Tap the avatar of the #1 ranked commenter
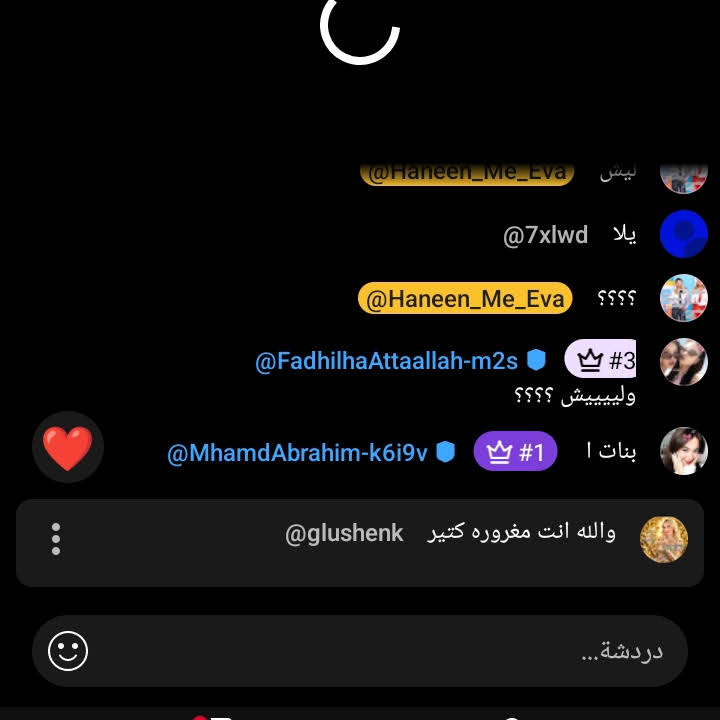This screenshot has width=720, height=720. pyautogui.click(x=684, y=451)
